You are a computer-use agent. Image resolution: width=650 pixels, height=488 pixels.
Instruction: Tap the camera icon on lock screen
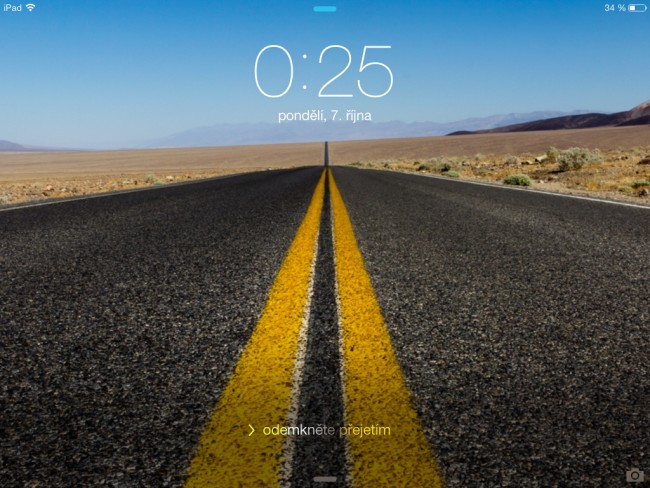634,475
